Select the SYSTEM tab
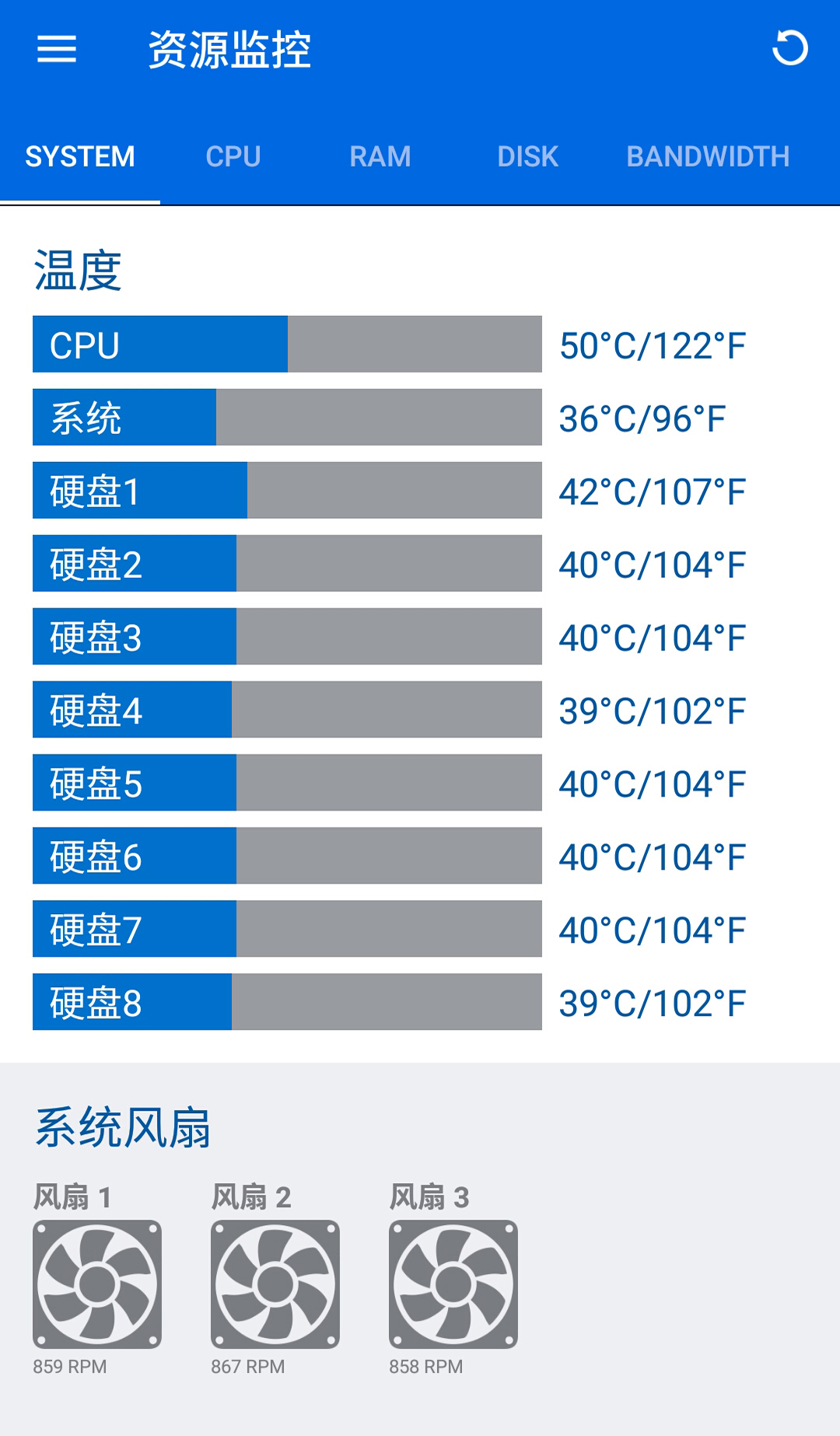This screenshot has height=1436, width=840. click(x=80, y=156)
